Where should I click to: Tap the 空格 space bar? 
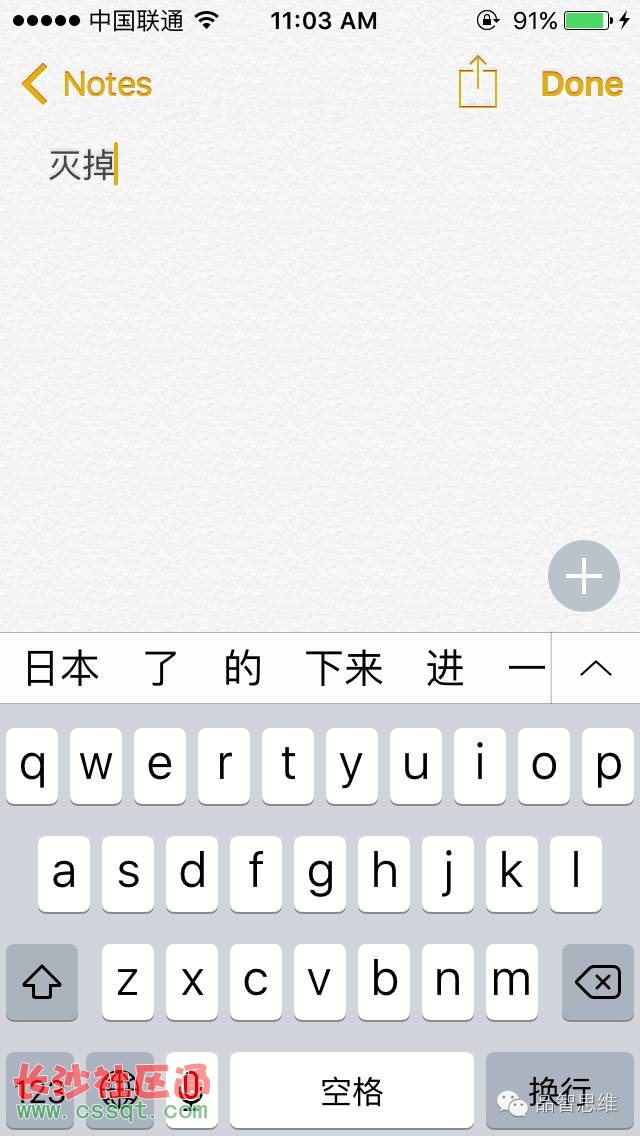(352, 1090)
